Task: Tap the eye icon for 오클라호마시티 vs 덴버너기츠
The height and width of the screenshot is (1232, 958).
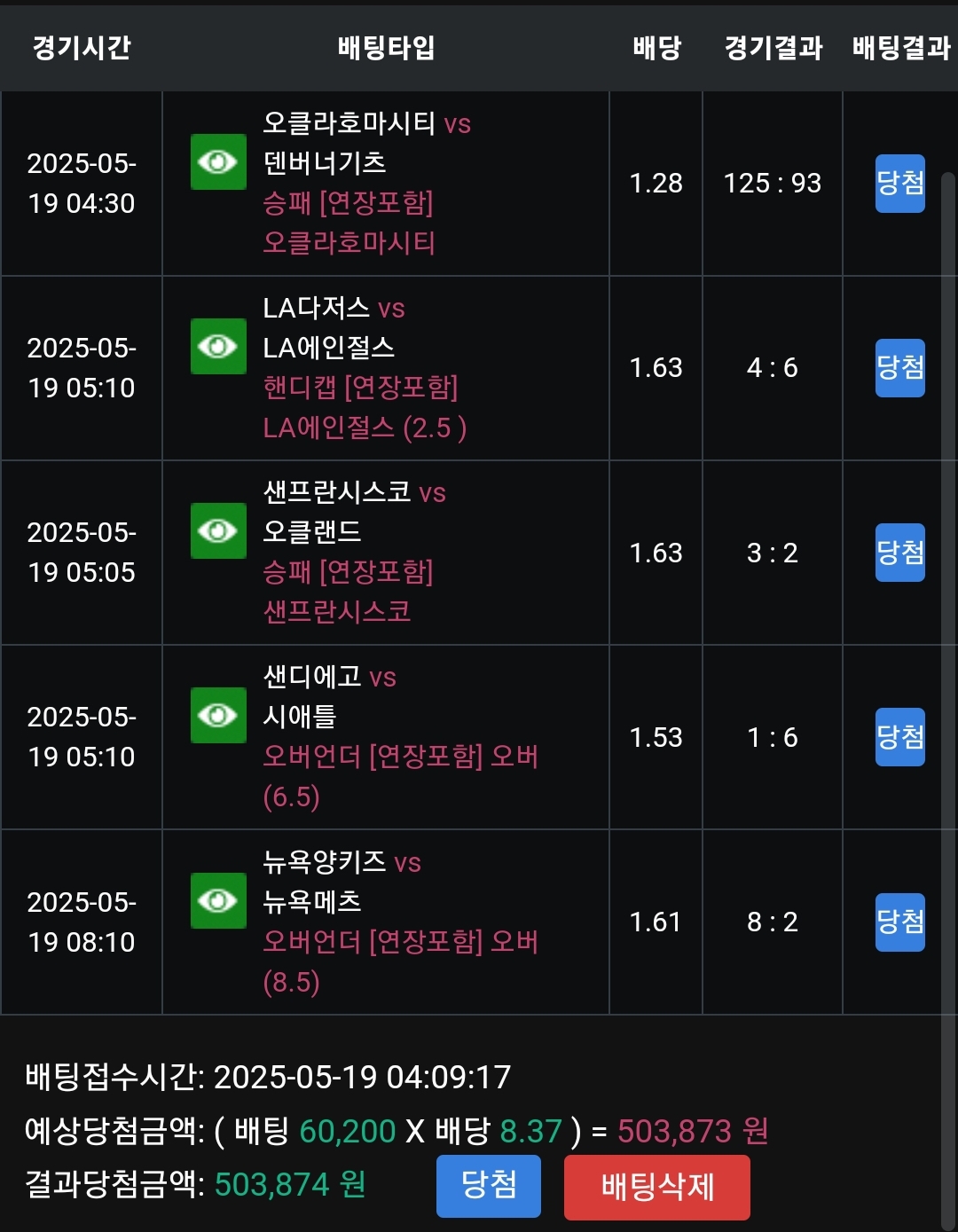Action: pos(218,161)
